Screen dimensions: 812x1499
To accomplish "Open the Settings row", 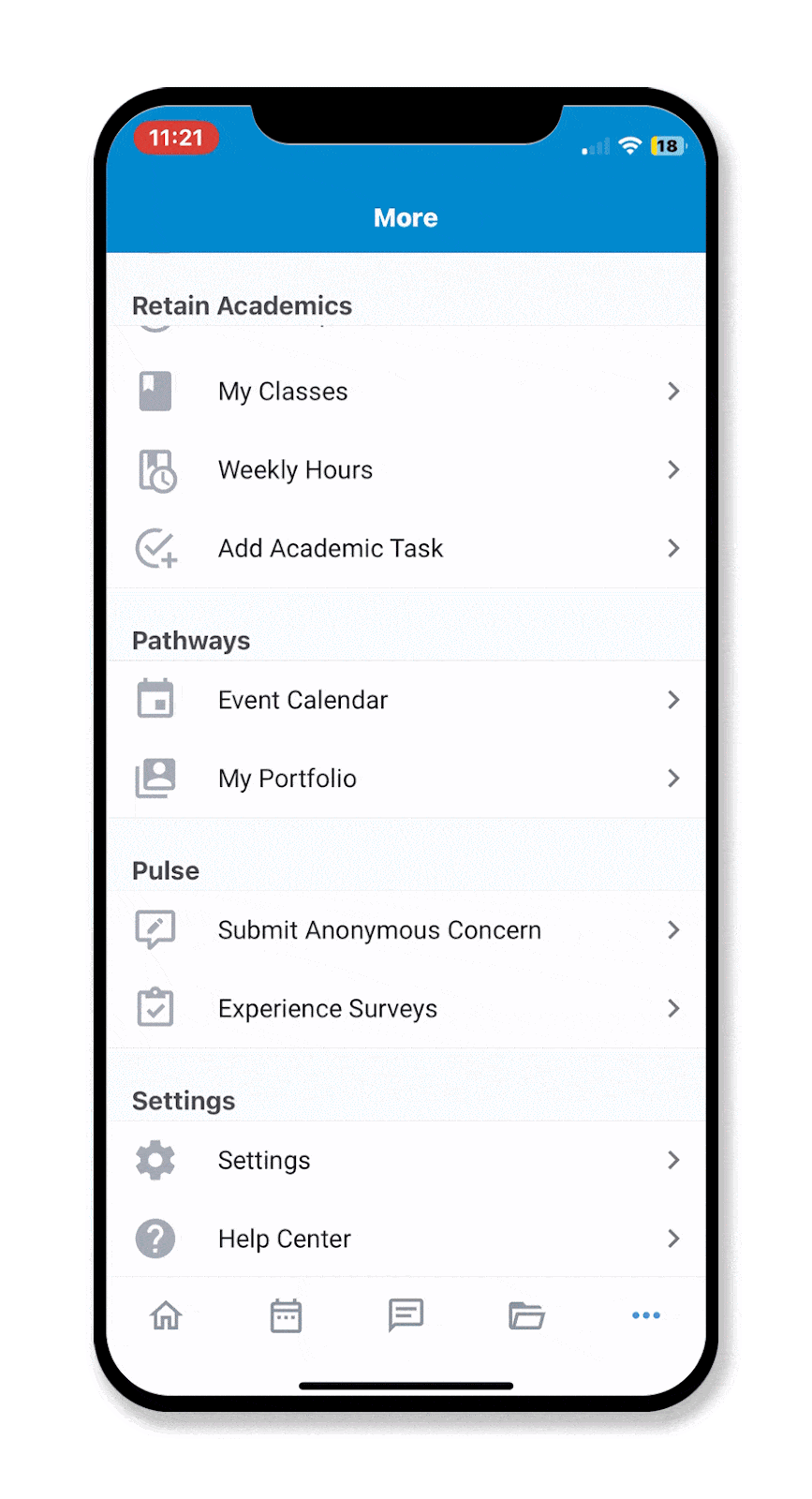I will [406, 1161].
